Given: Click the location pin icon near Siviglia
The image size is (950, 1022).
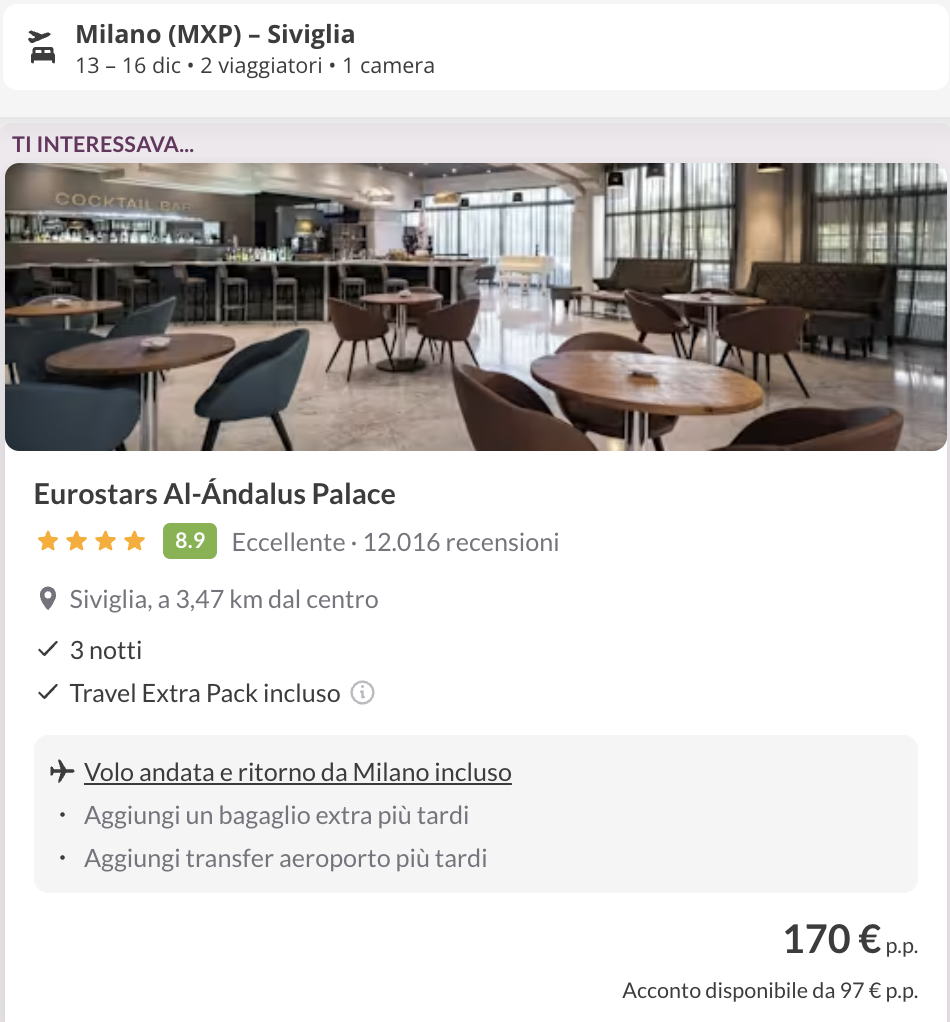Looking at the screenshot, I should (44, 598).
